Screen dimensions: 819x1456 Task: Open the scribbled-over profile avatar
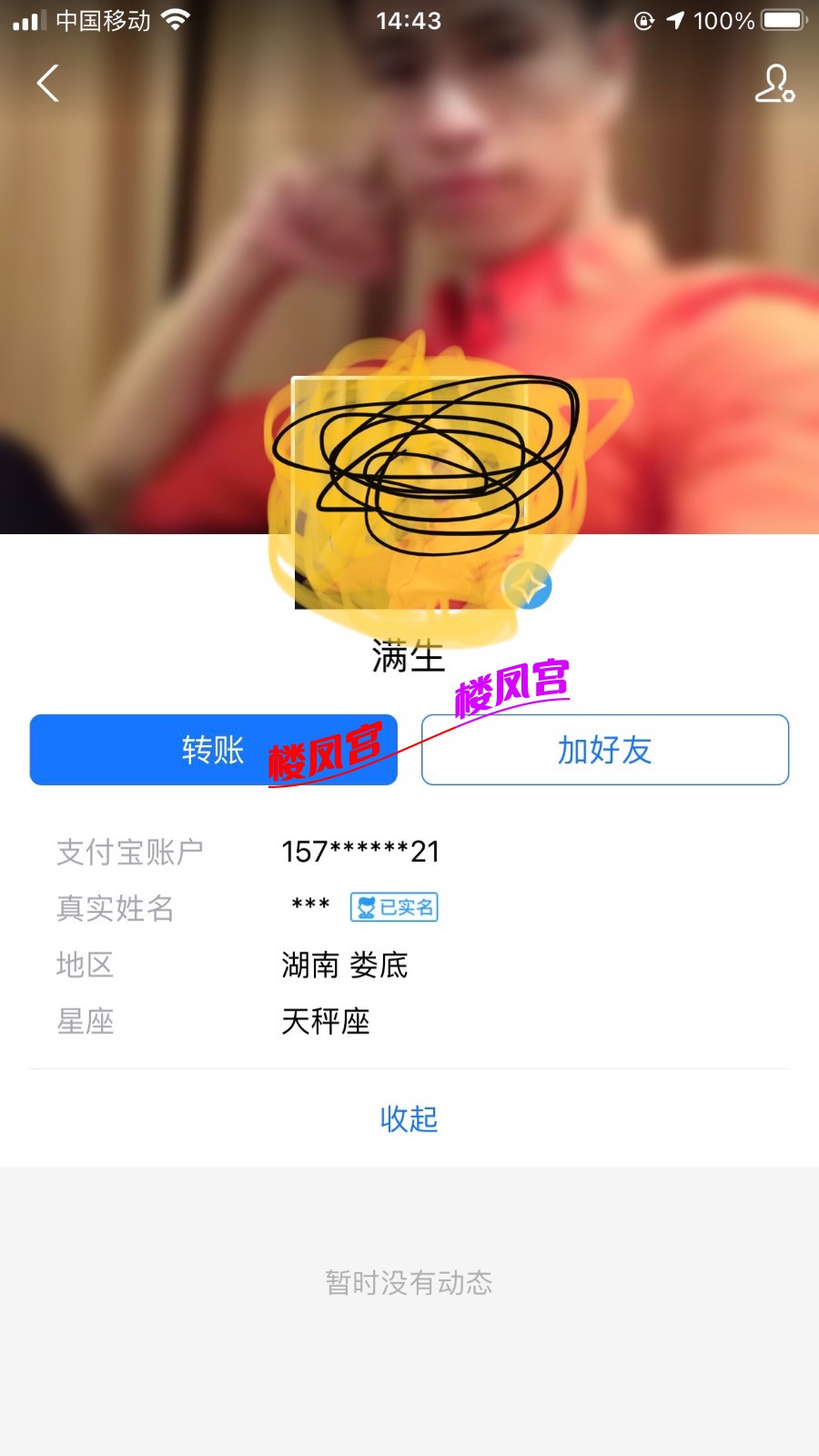click(409, 492)
